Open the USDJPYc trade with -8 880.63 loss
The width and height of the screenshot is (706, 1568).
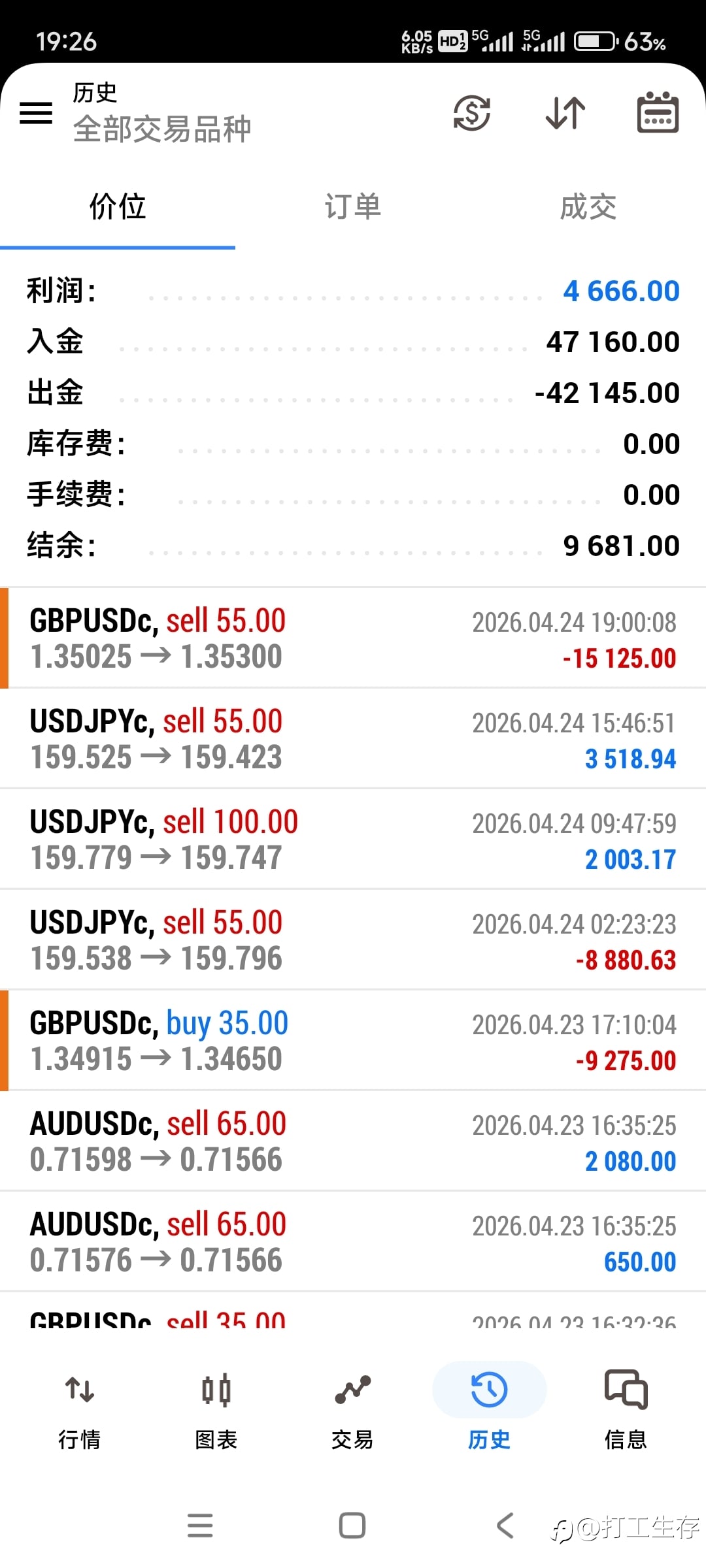pyautogui.click(x=353, y=939)
